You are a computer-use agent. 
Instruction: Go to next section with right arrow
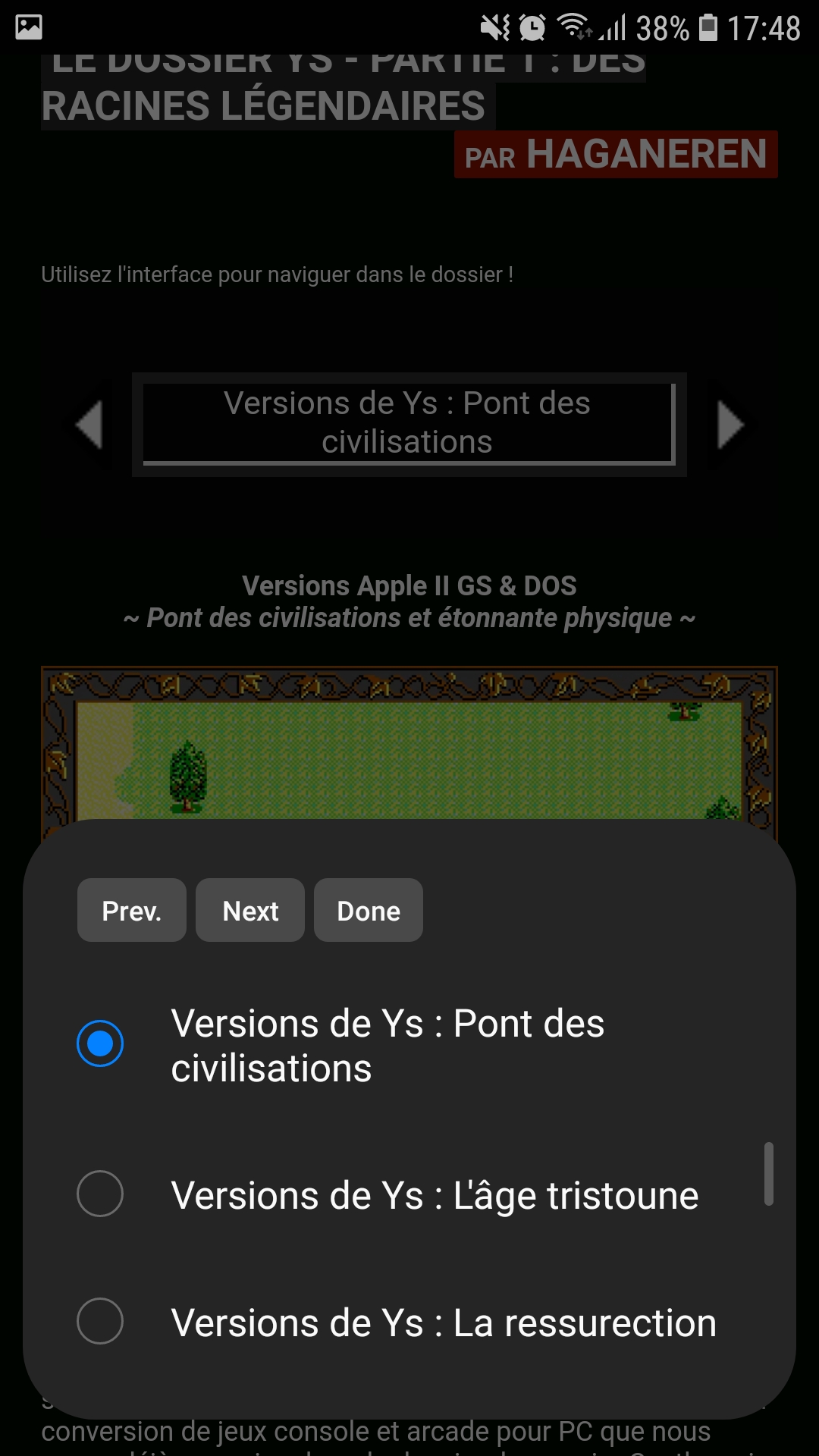730,425
